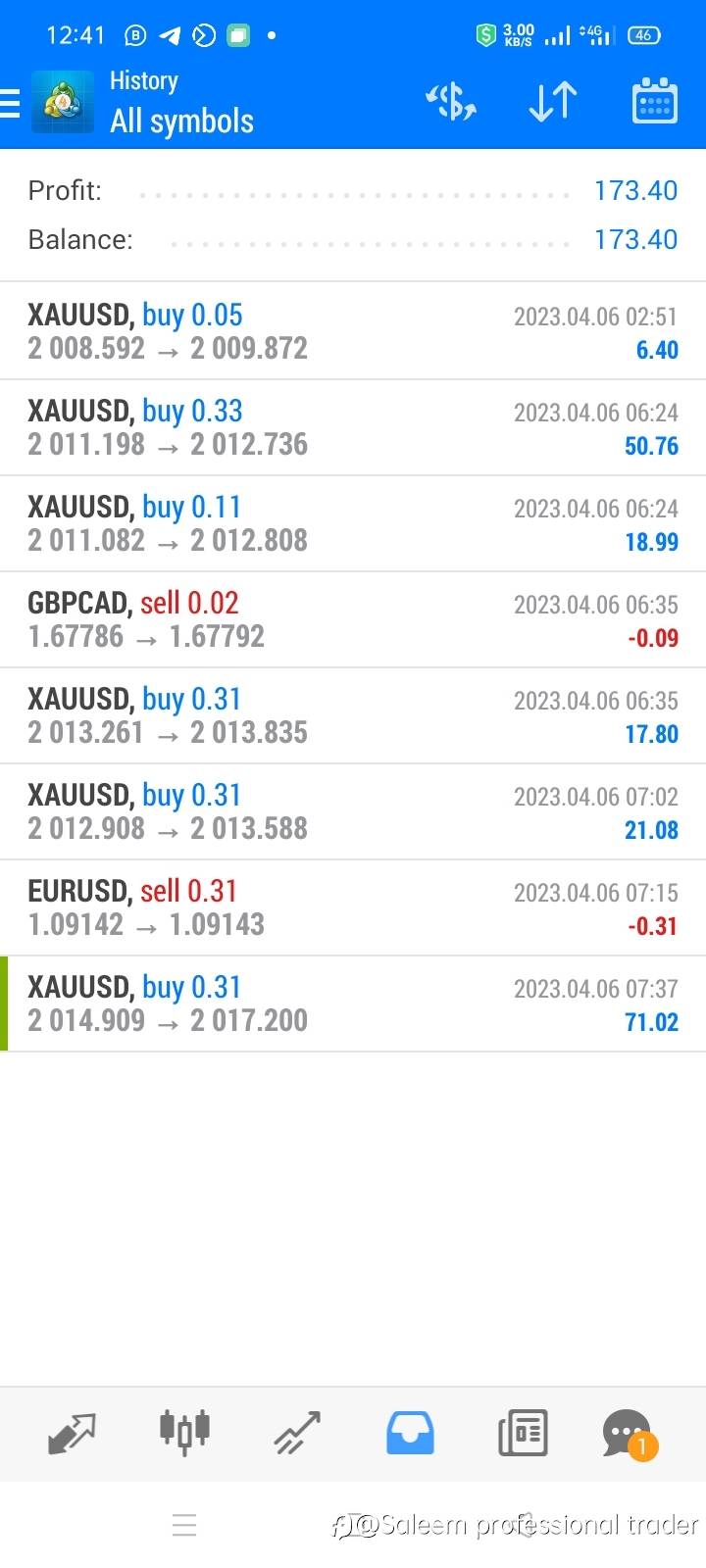The height and width of the screenshot is (1568, 706).
Task: Open the XAUUSD trade with profit 21.08
Action: tap(353, 811)
